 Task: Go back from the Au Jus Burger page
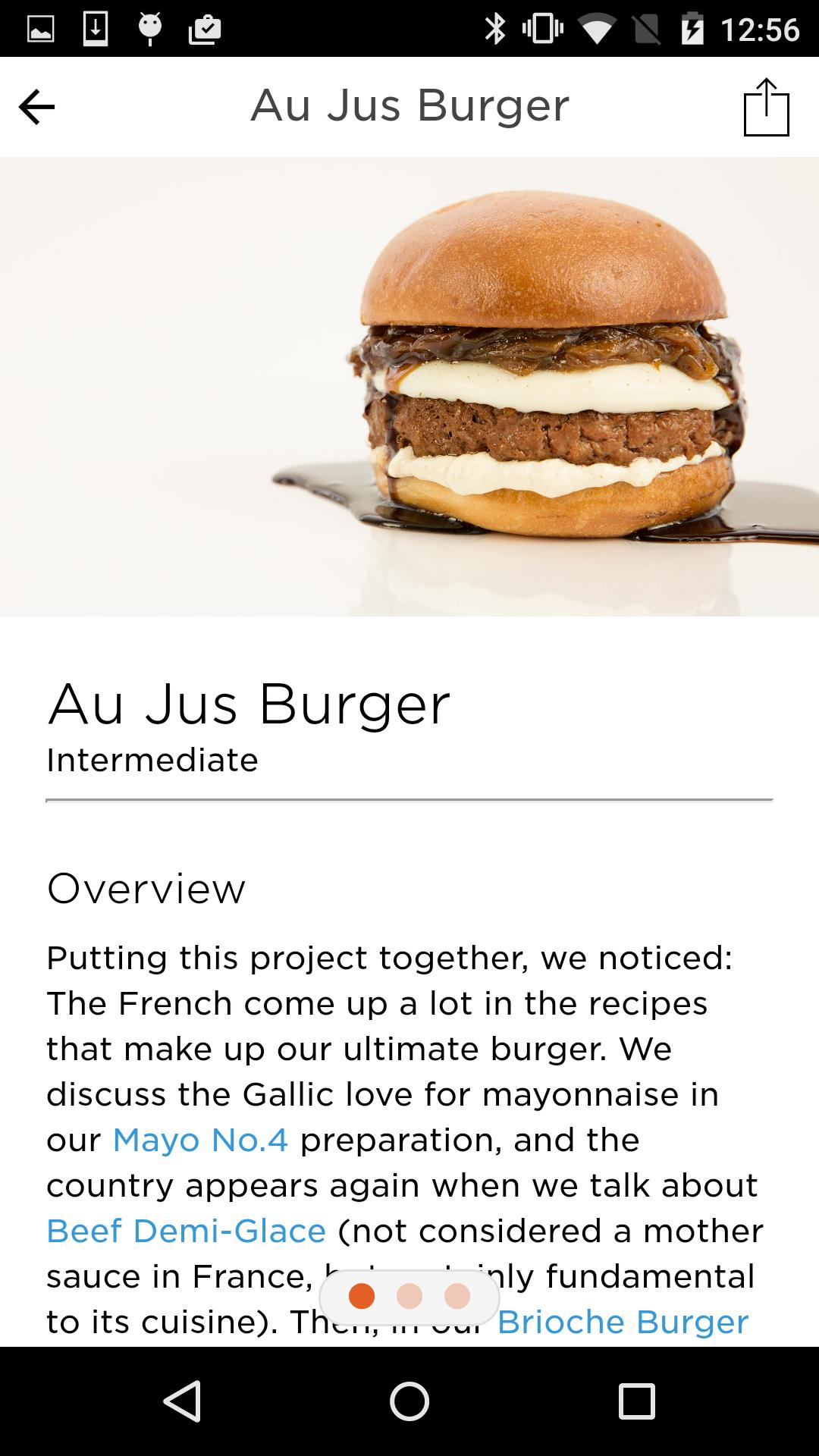(x=36, y=107)
